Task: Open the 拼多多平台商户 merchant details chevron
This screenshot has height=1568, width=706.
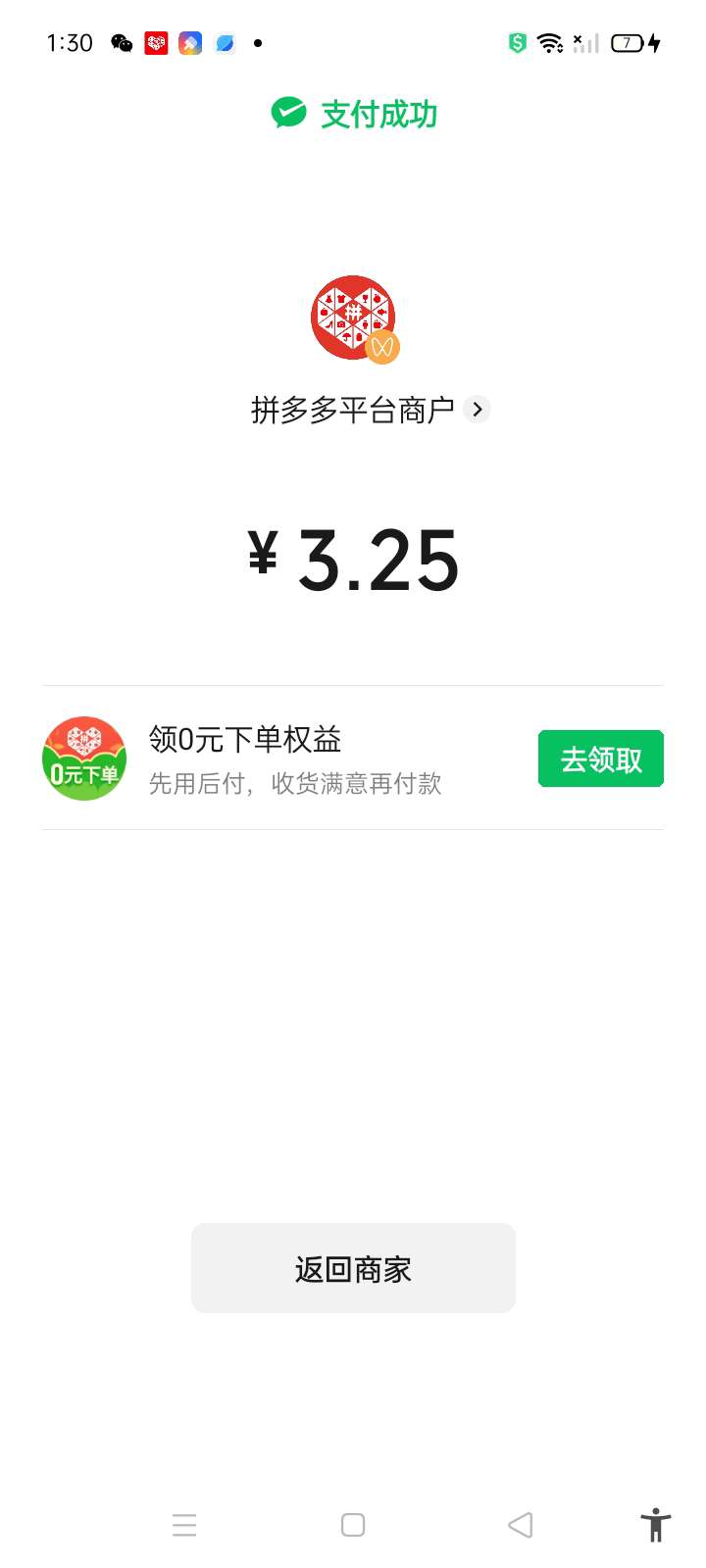Action: pos(478,410)
